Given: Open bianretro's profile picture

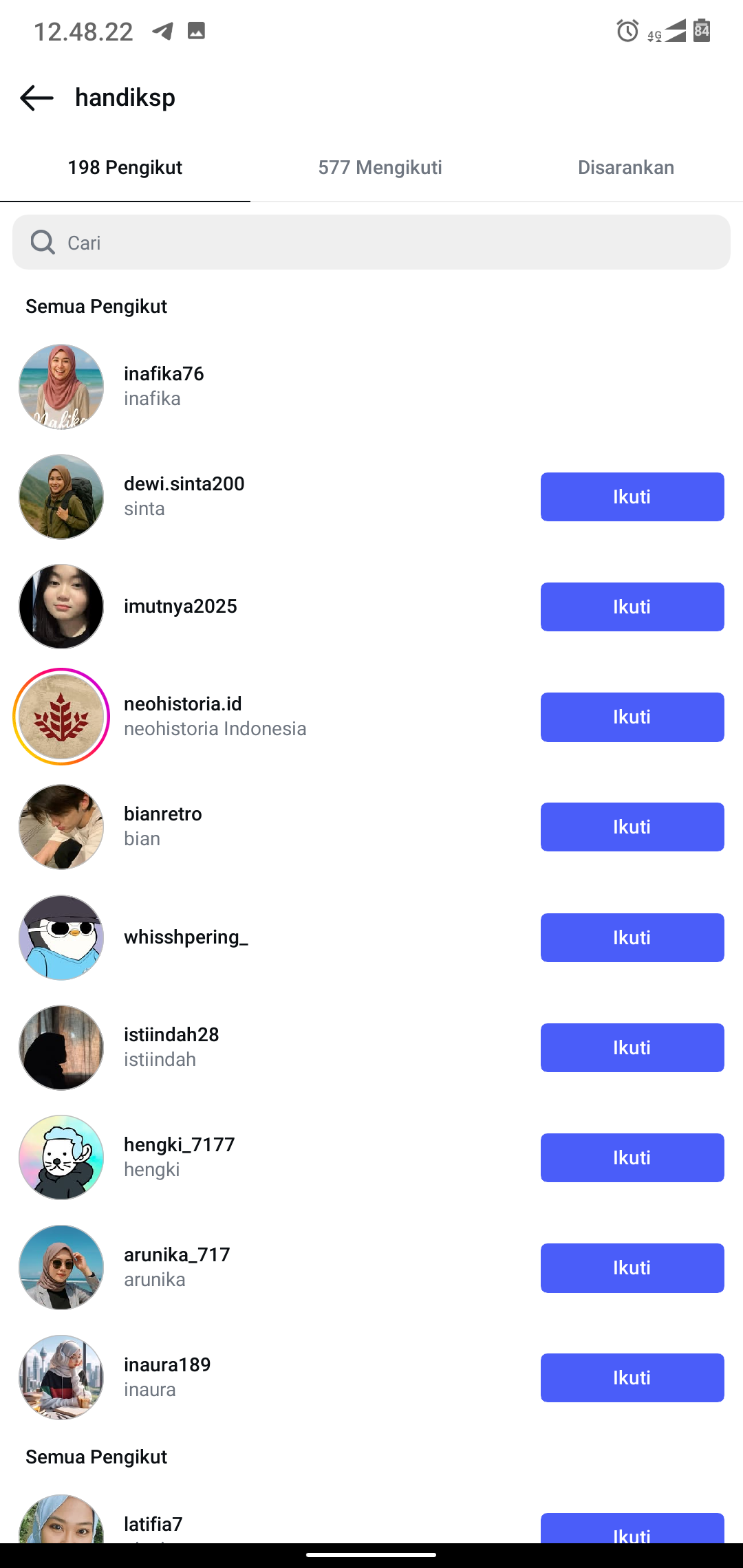Looking at the screenshot, I should pyautogui.click(x=61, y=827).
